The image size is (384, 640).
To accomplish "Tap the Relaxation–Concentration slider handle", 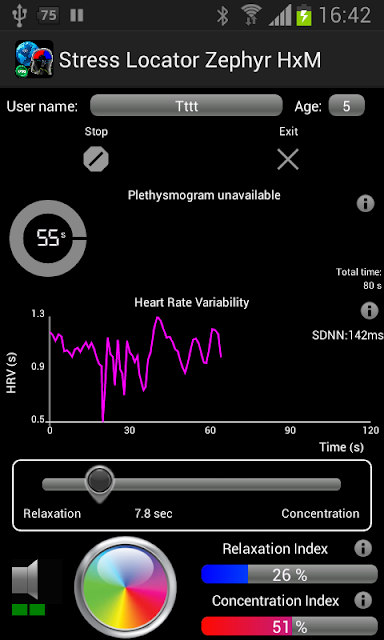I will (100, 482).
